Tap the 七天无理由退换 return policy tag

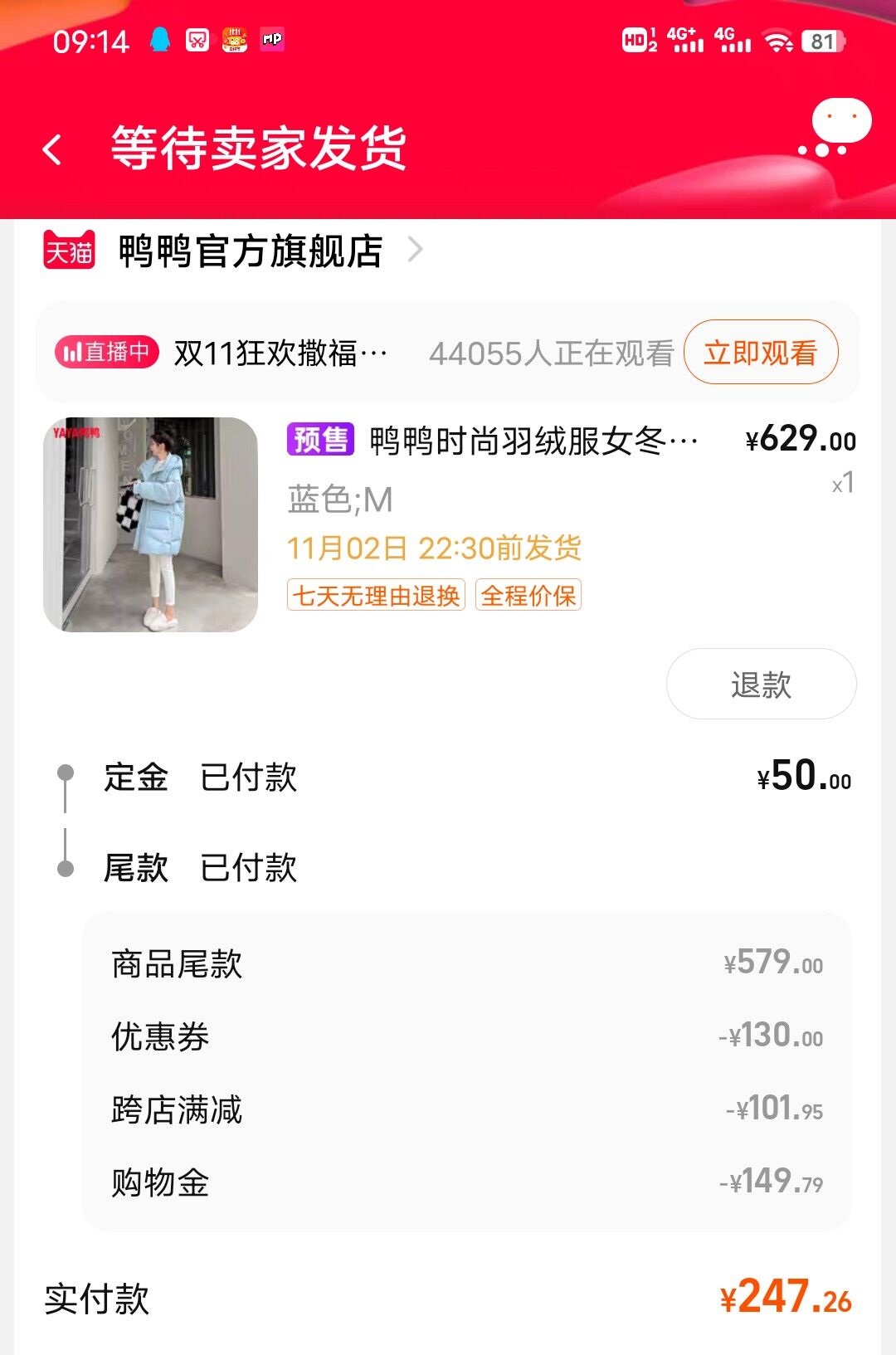(376, 595)
